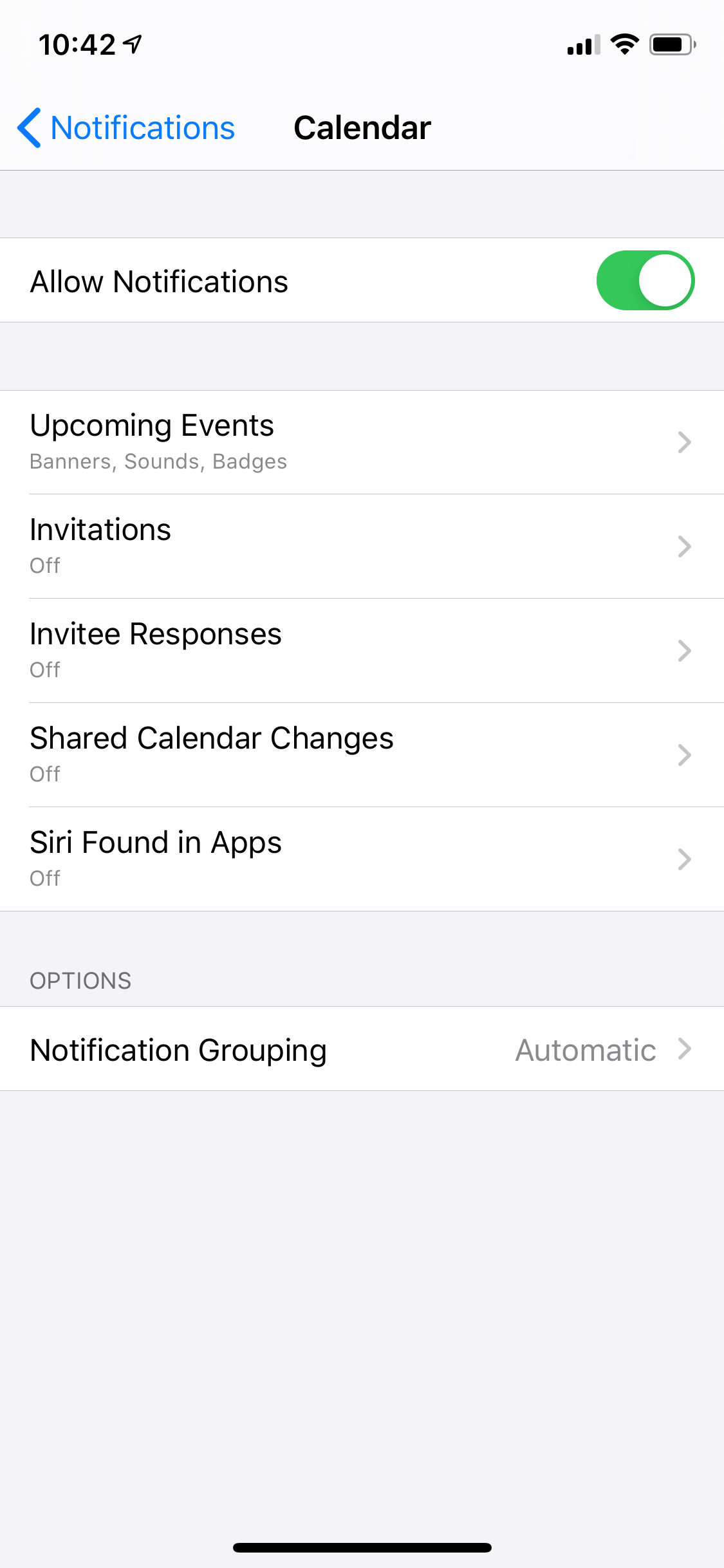
Task: Tap the Automatic value label
Action: (x=585, y=1049)
